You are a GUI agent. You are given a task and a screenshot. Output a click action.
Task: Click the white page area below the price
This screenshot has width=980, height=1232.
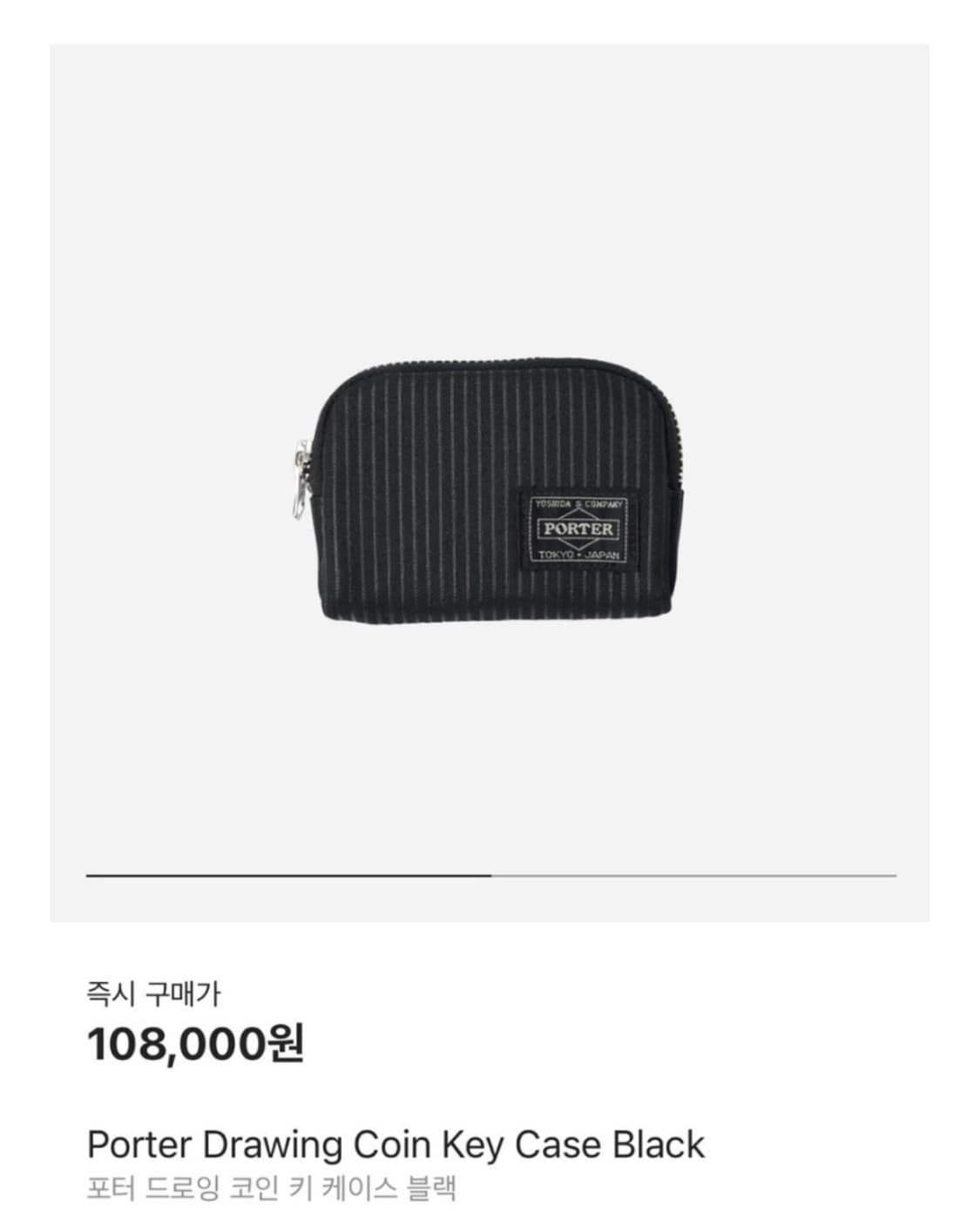coord(490,1097)
